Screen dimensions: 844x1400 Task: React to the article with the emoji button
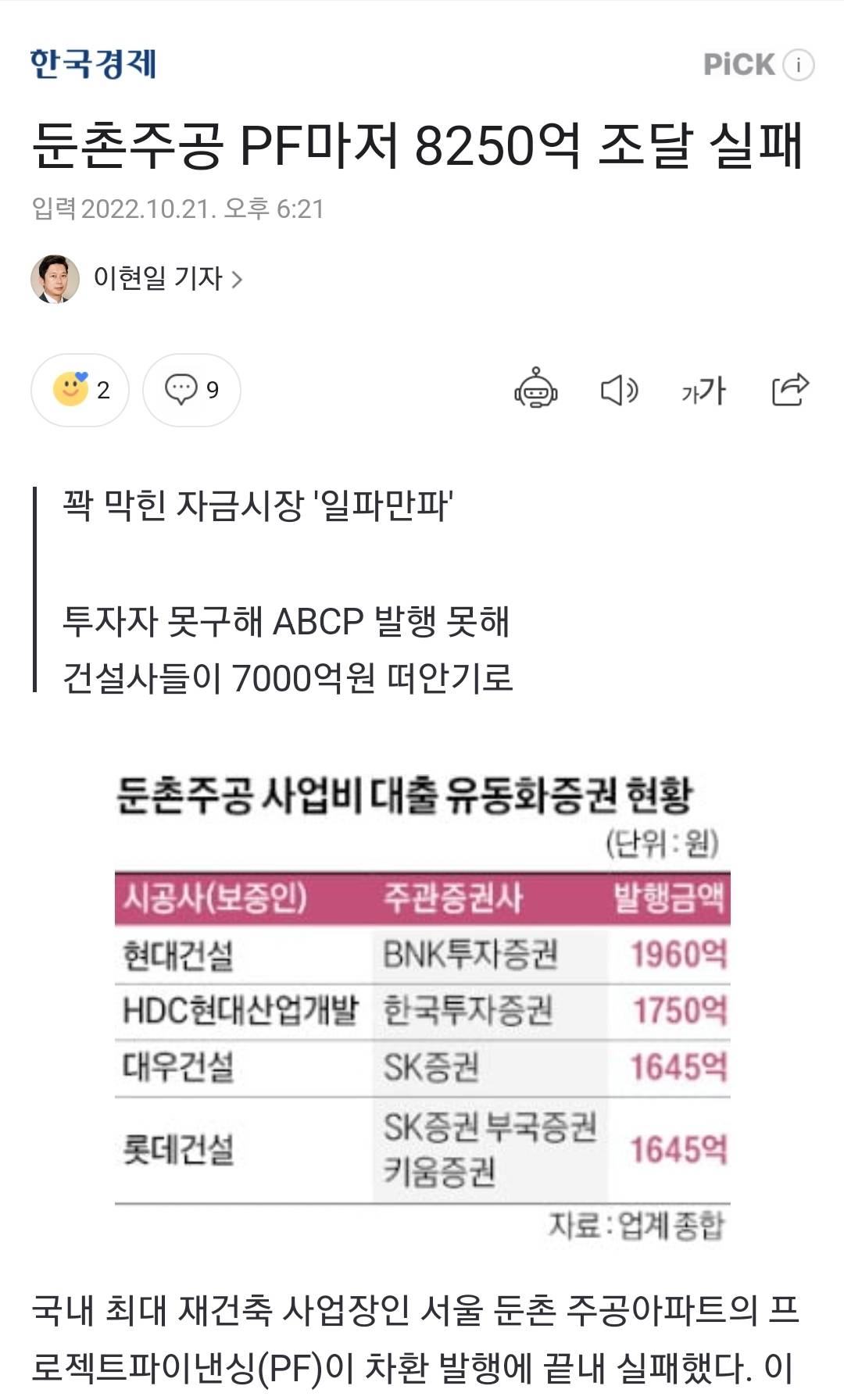(80, 390)
